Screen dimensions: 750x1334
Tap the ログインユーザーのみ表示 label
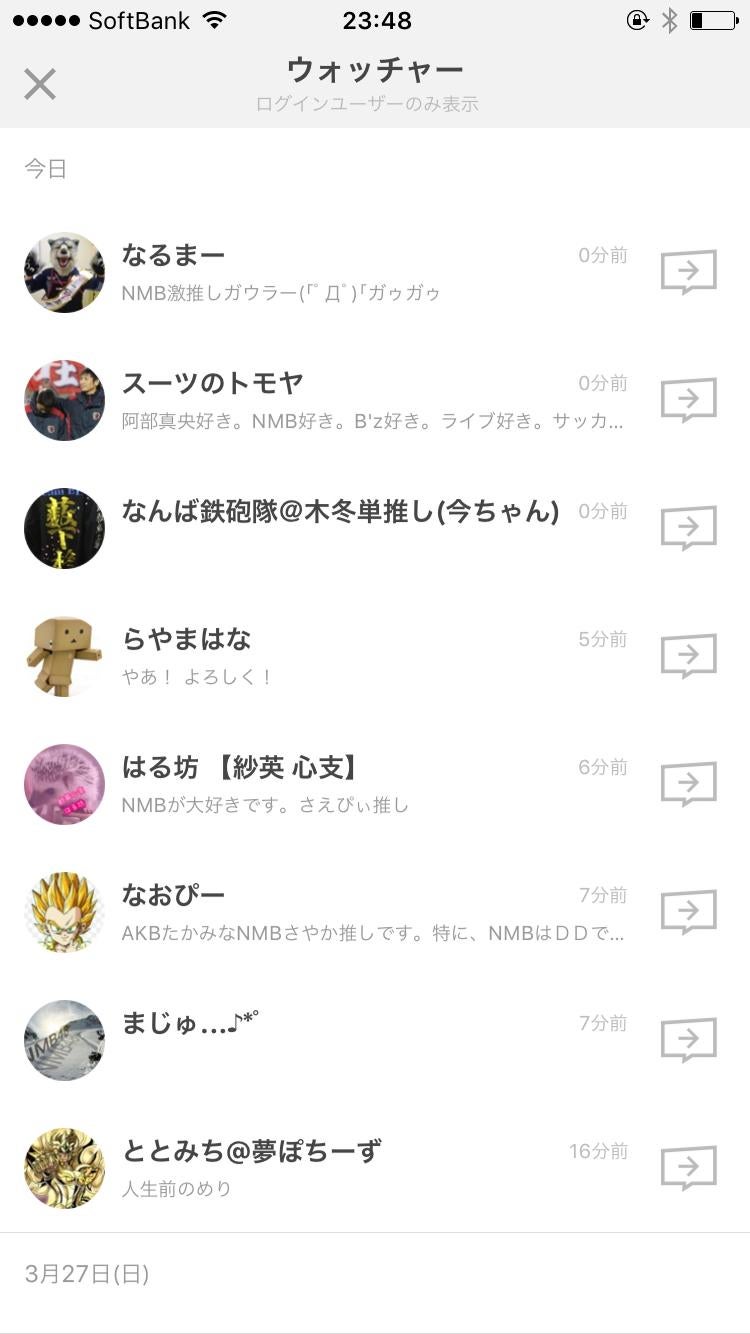[374, 104]
